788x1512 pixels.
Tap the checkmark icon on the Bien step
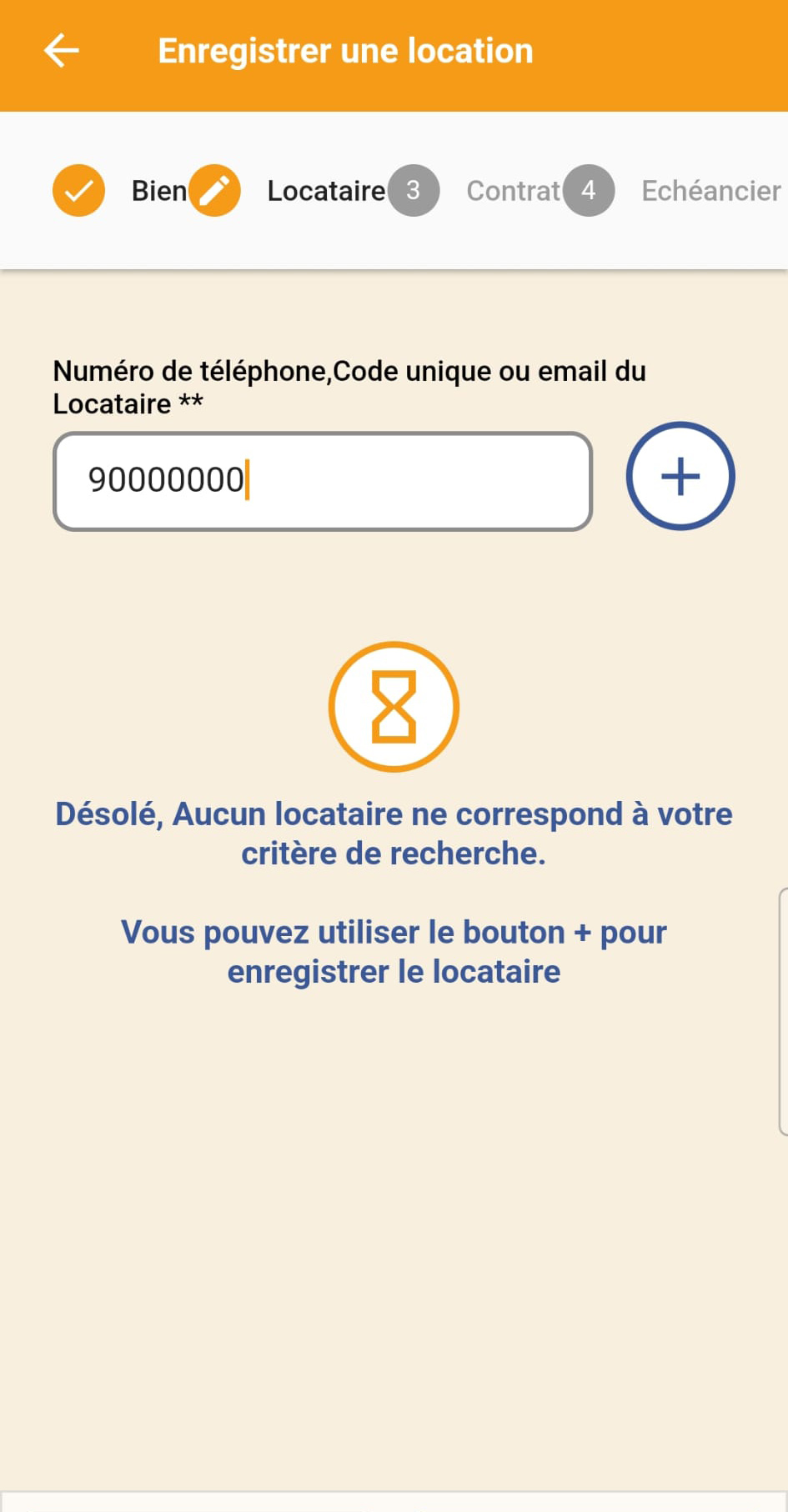(x=78, y=190)
